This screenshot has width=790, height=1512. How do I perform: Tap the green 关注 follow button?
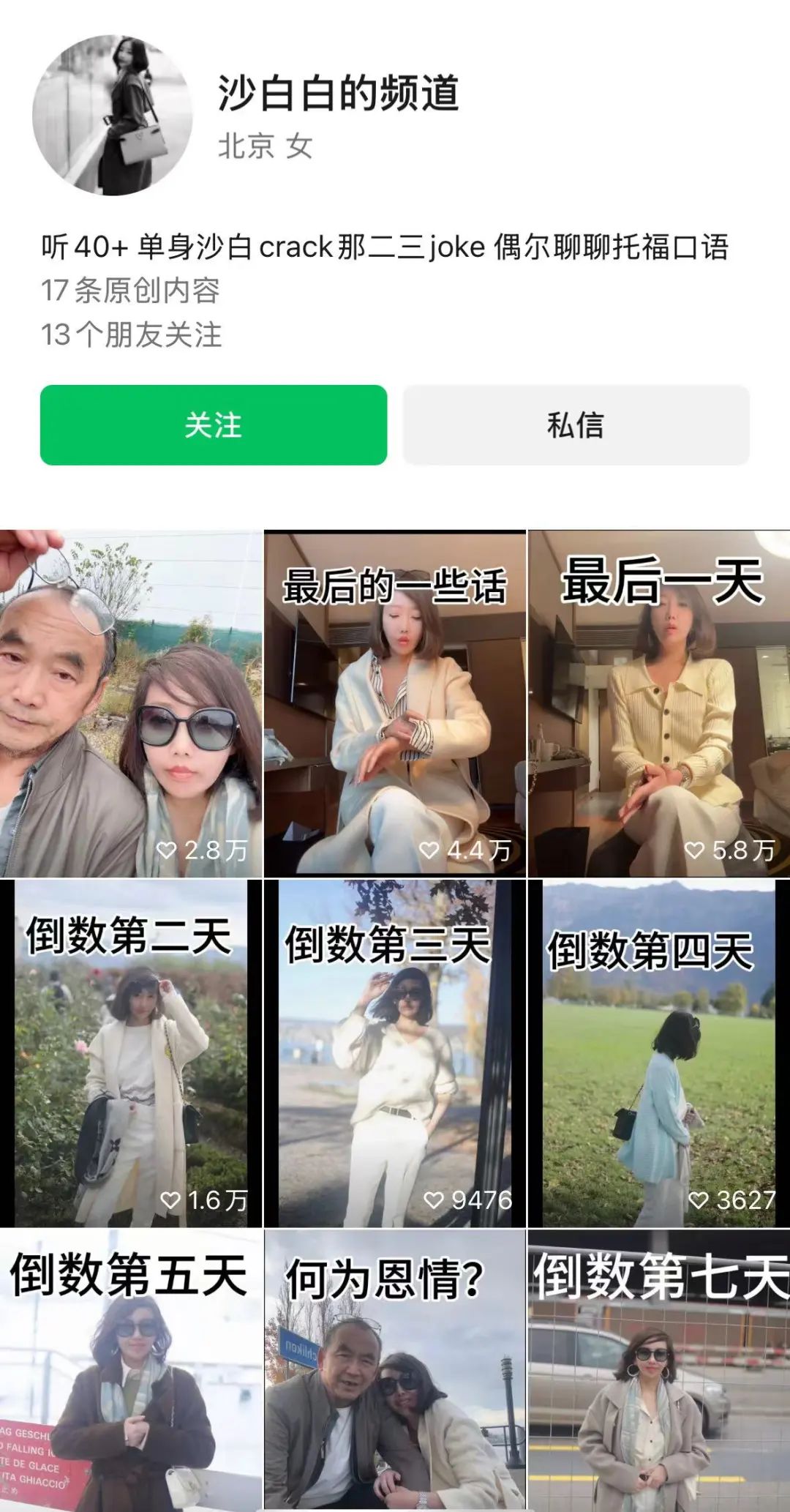(x=213, y=425)
